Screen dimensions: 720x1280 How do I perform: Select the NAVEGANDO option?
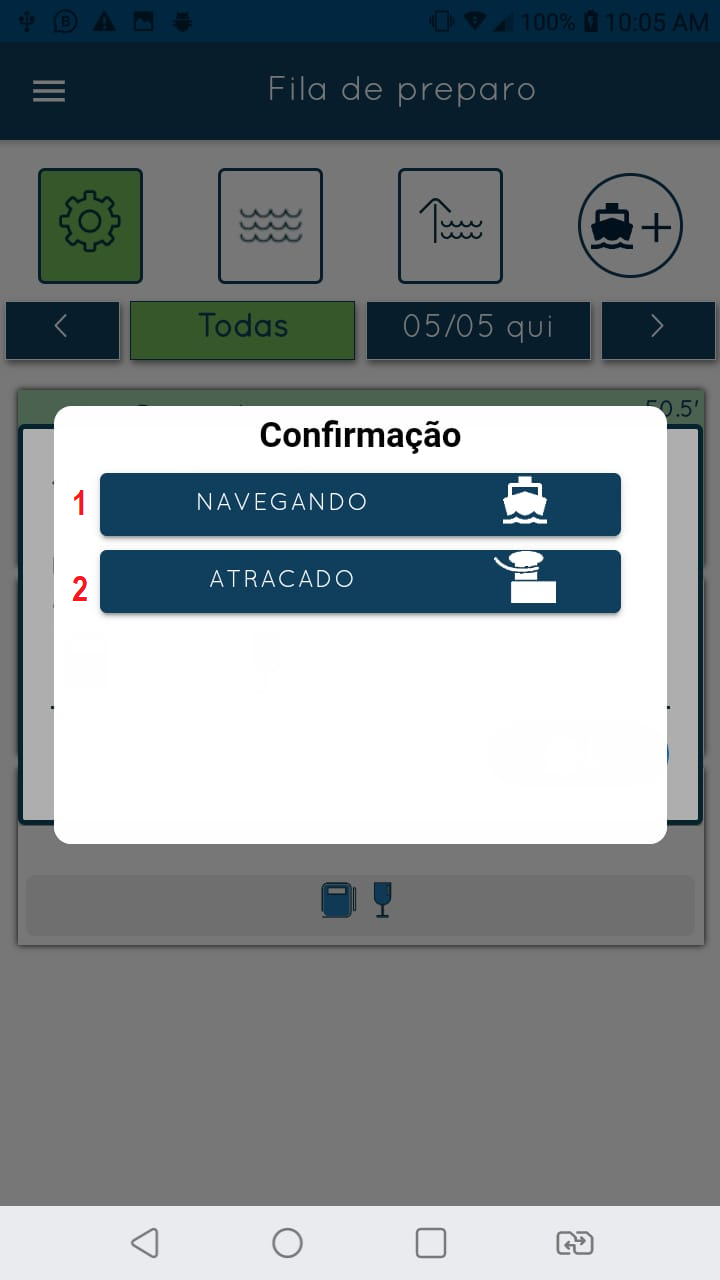[x=360, y=503]
